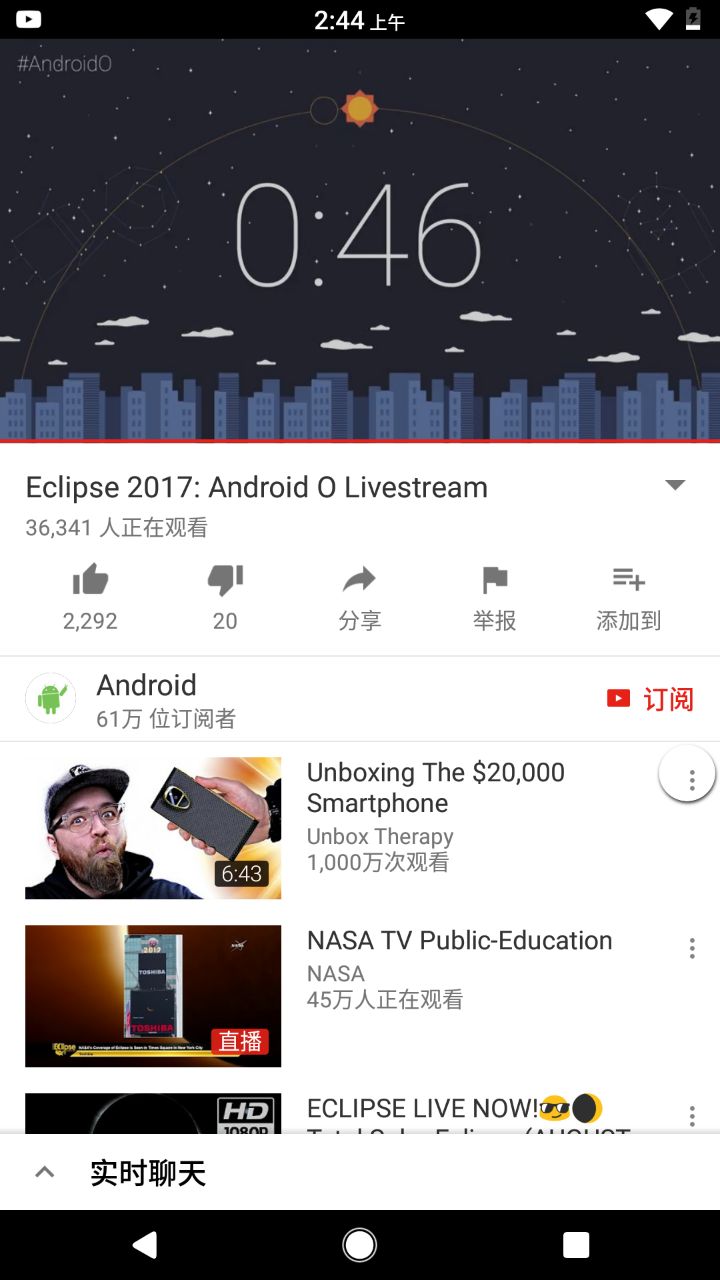Open options for the NASA TV video
The width and height of the screenshot is (720, 1280).
coord(691,948)
